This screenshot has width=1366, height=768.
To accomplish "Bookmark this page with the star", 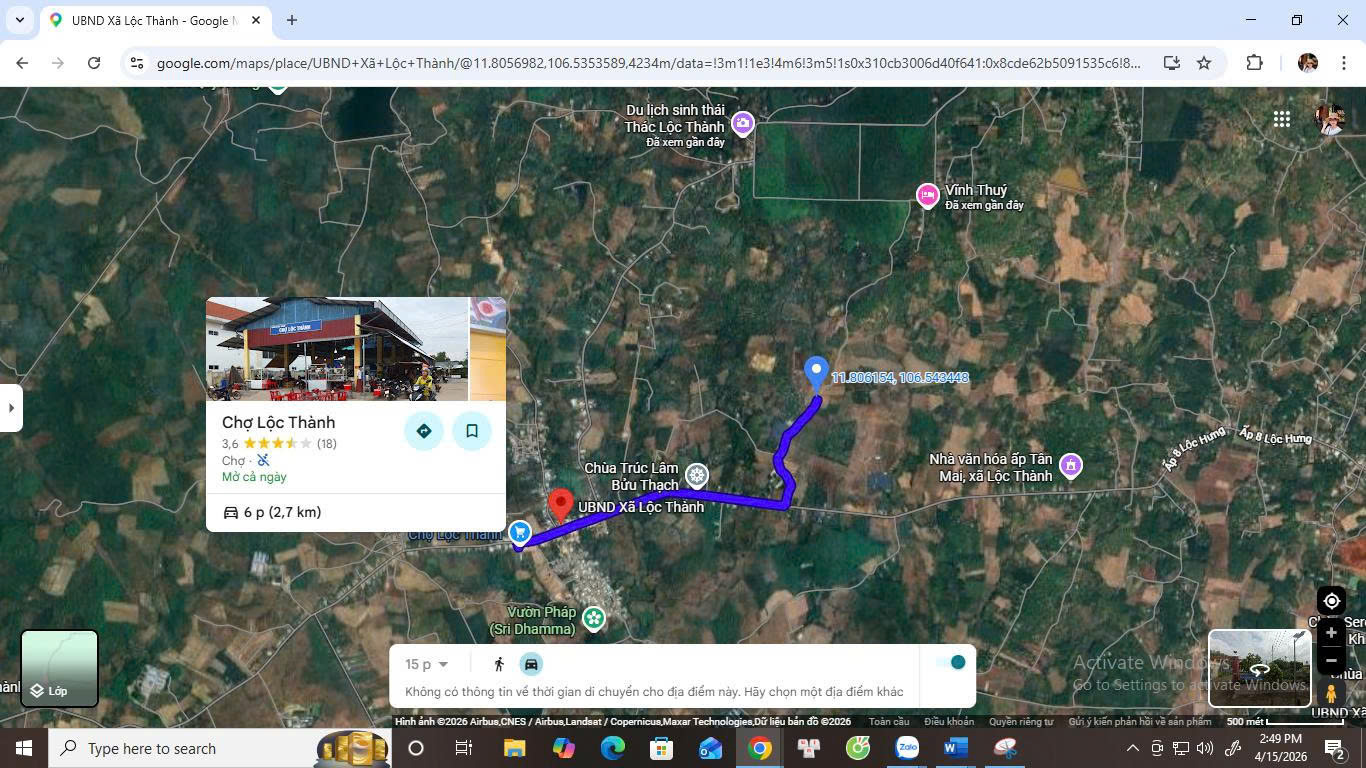I will (x=1204, y=63).
